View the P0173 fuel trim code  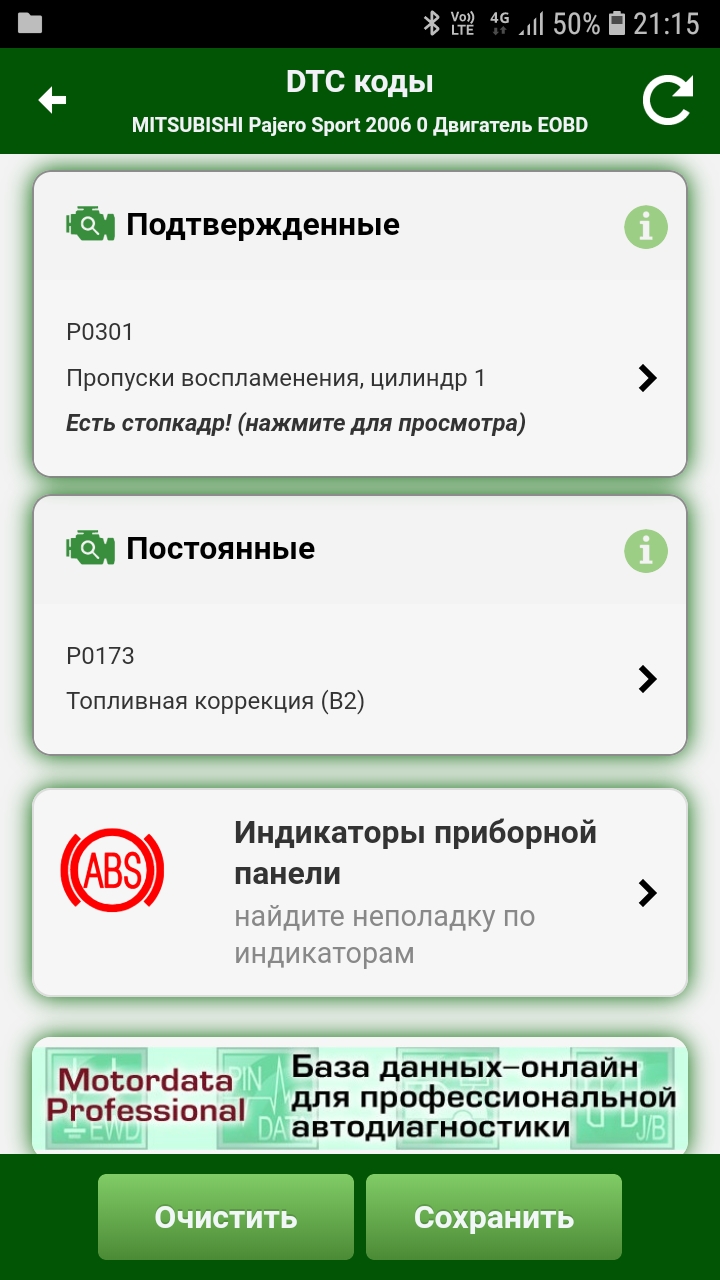point(360,679)
